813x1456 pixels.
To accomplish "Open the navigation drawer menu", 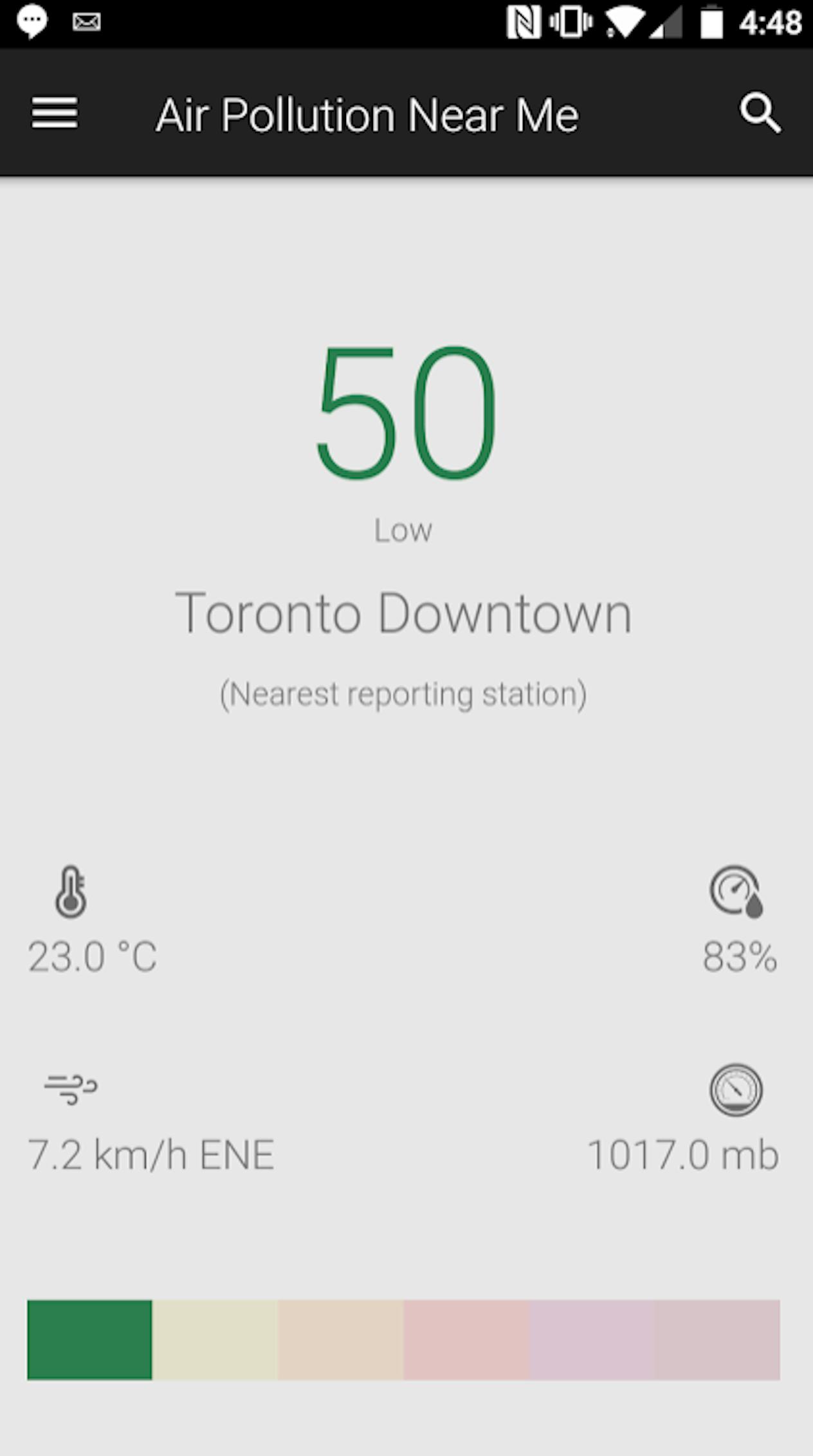I will pos(55,113).
